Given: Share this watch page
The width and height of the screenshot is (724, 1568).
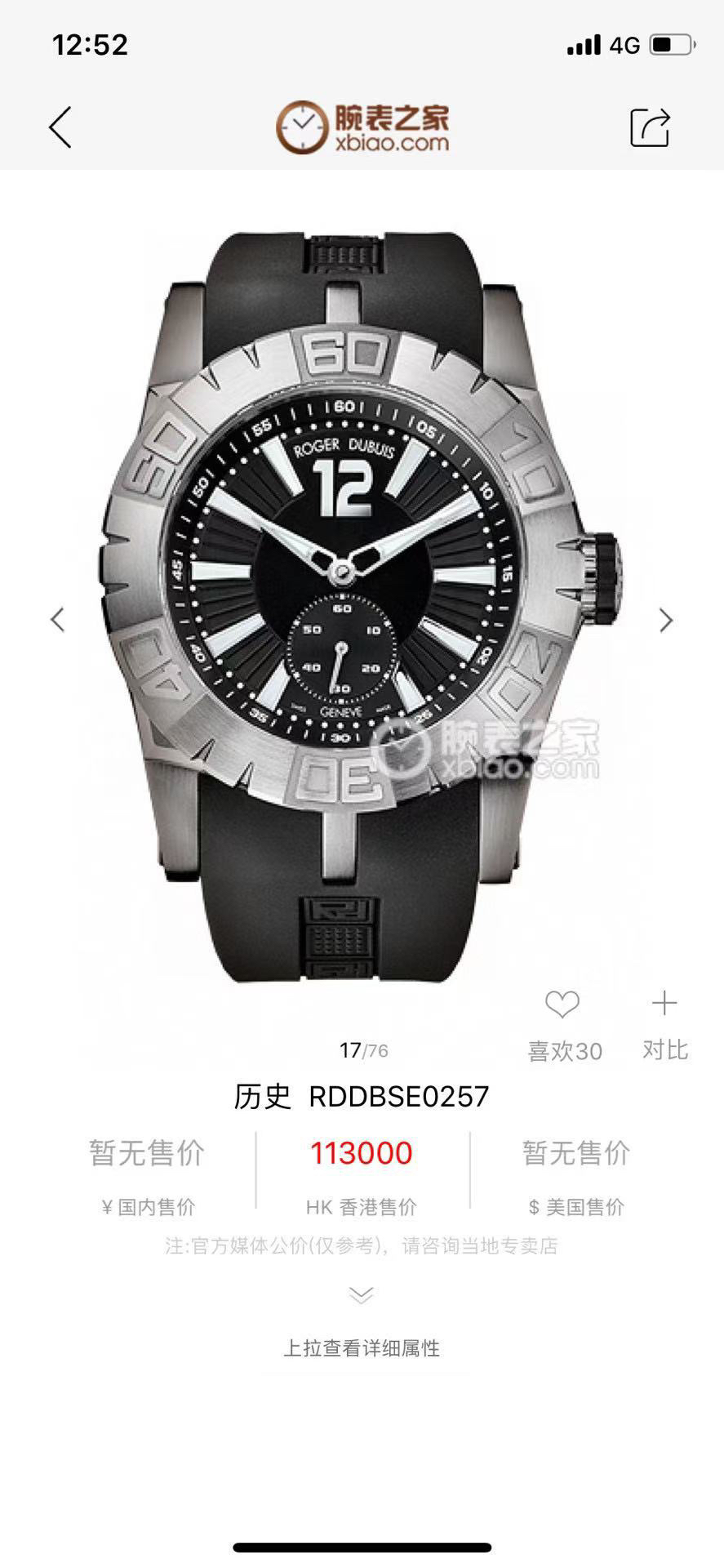Looking at the screenshot, I should coord(649,127).
